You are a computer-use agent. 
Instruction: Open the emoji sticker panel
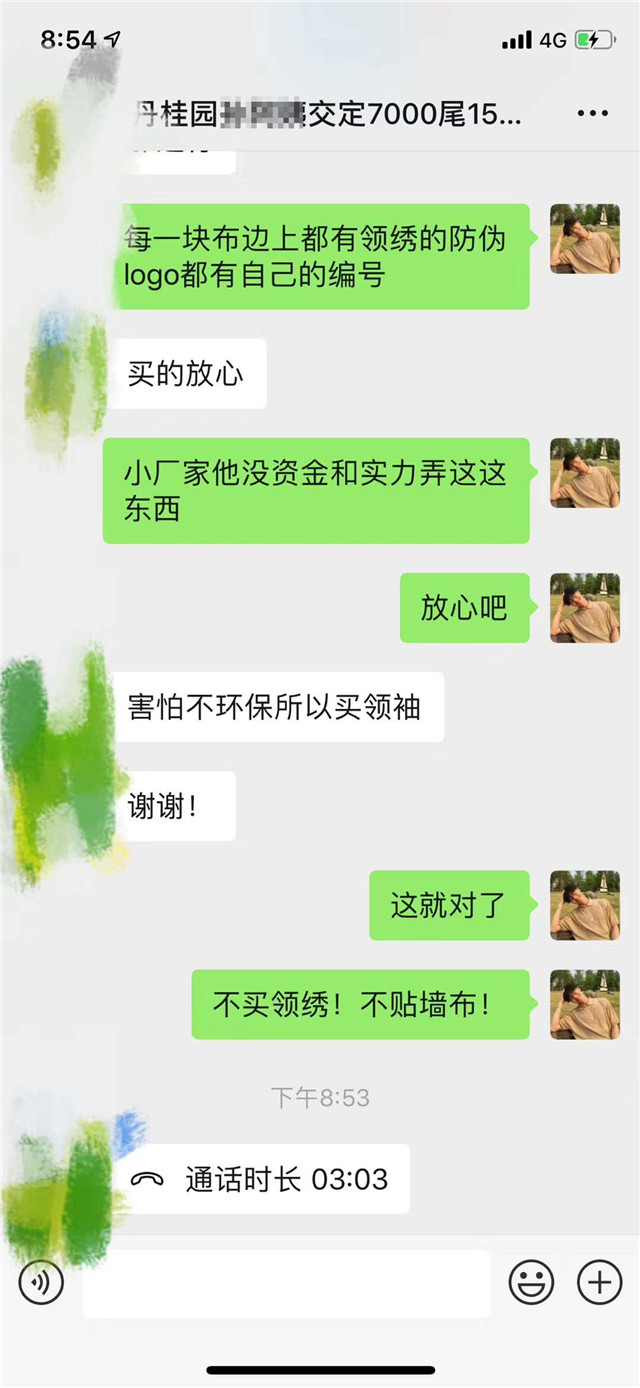[x=531, y=1283]
